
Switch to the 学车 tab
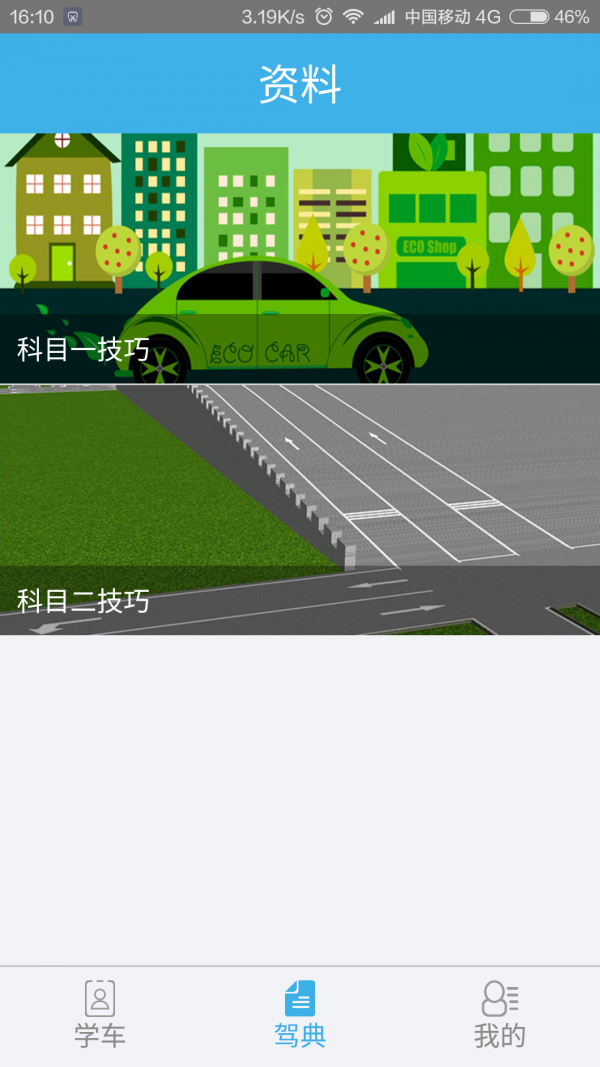pyautogui.click(x=100, y=1015)
